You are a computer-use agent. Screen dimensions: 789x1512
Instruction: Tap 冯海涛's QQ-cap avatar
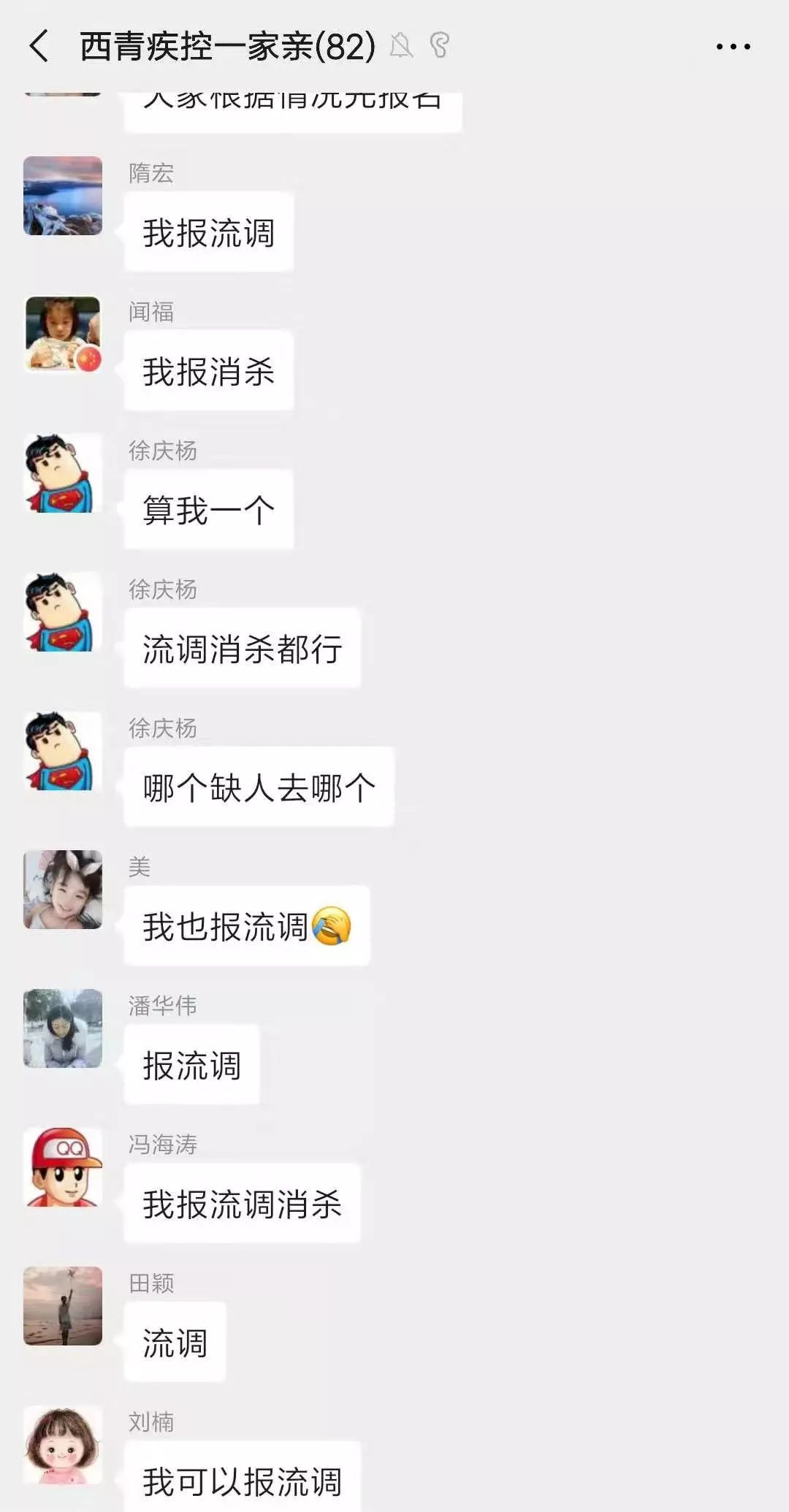point(63,1167)
